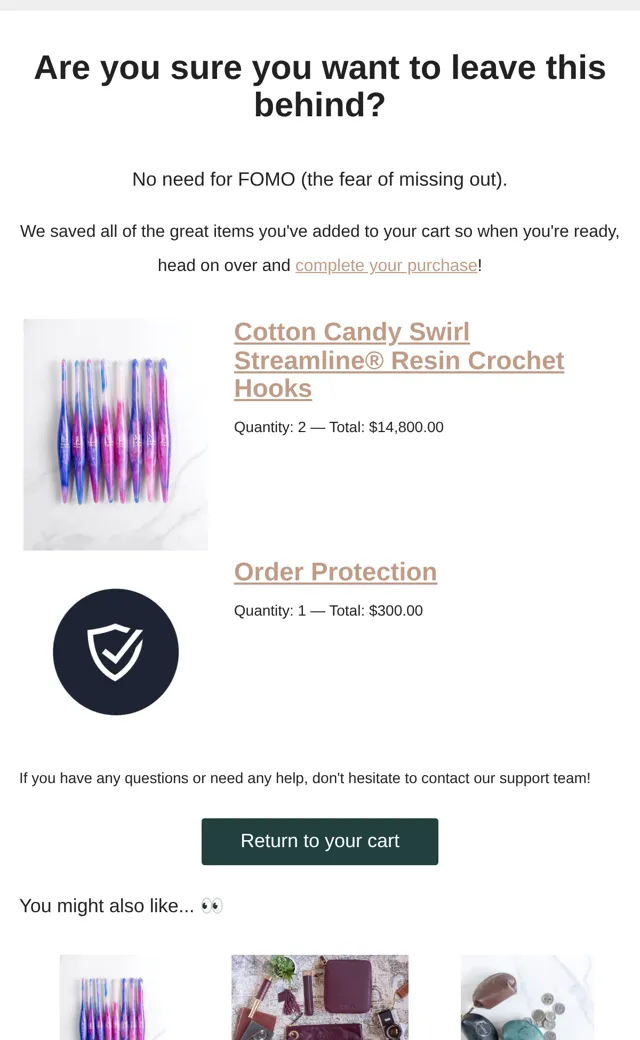Open the Order Protection link
This screenshot has width=640, height=1040.
pyautogui.click(x=336, y=572)
